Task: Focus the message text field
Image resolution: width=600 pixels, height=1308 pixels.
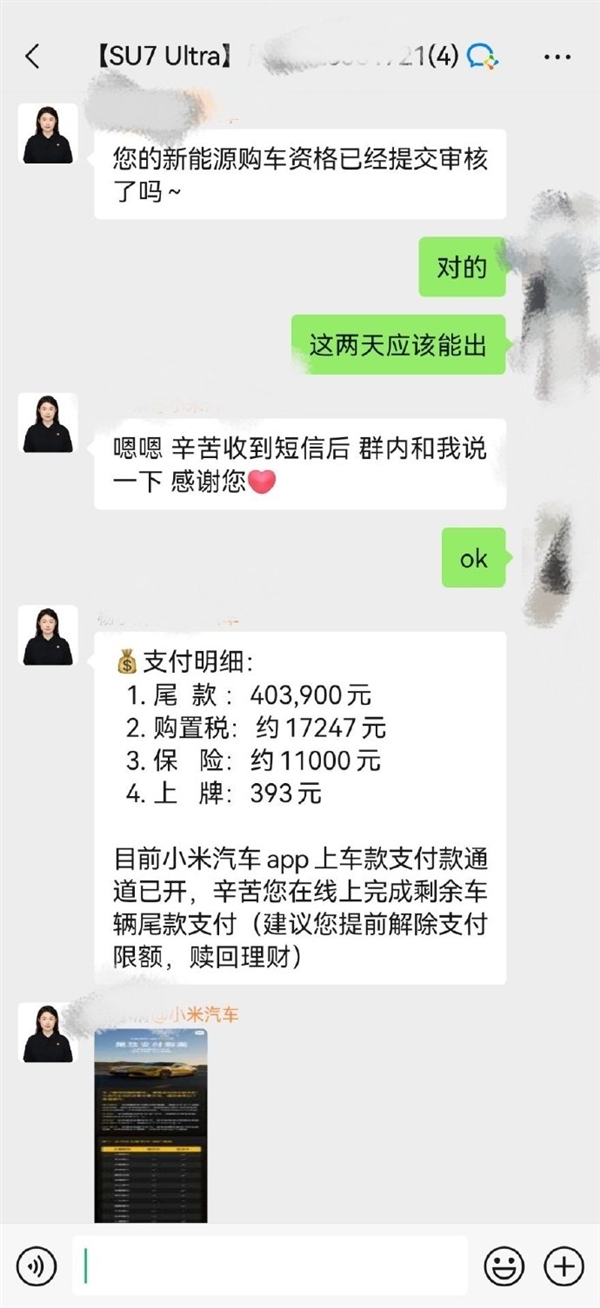Action: point(270,1267)
